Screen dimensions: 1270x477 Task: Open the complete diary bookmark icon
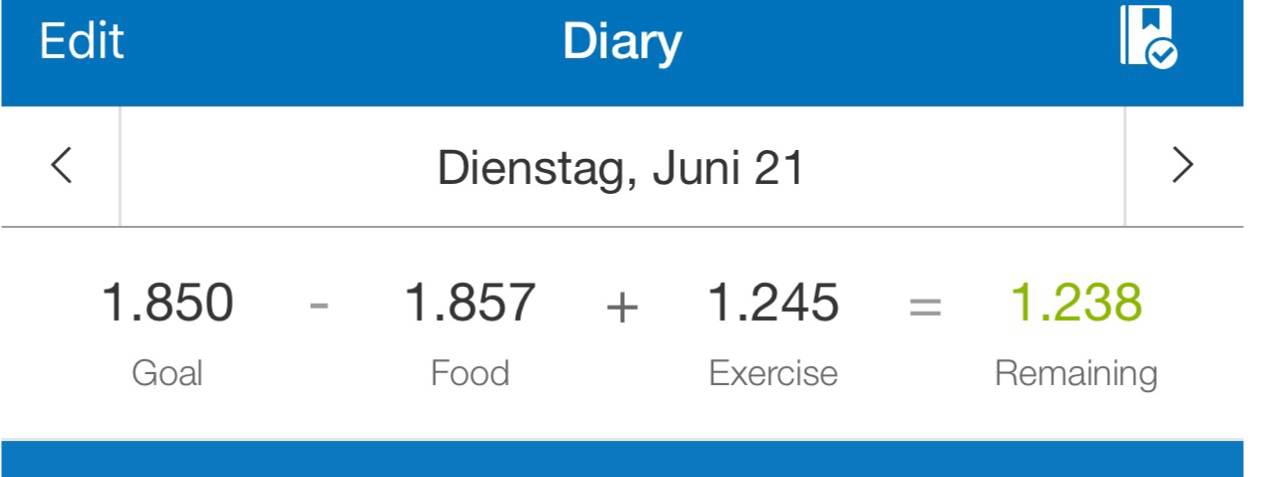point(1147,37)
